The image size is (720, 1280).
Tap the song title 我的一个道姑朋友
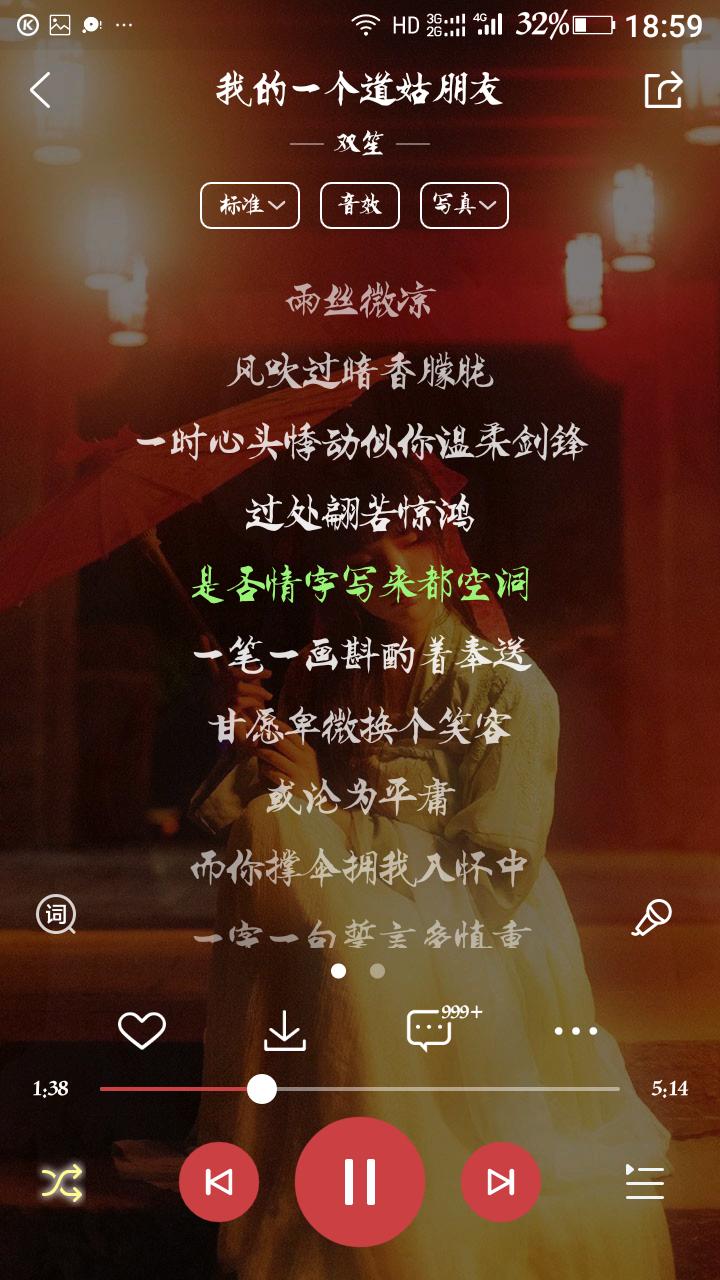(359, 90)
